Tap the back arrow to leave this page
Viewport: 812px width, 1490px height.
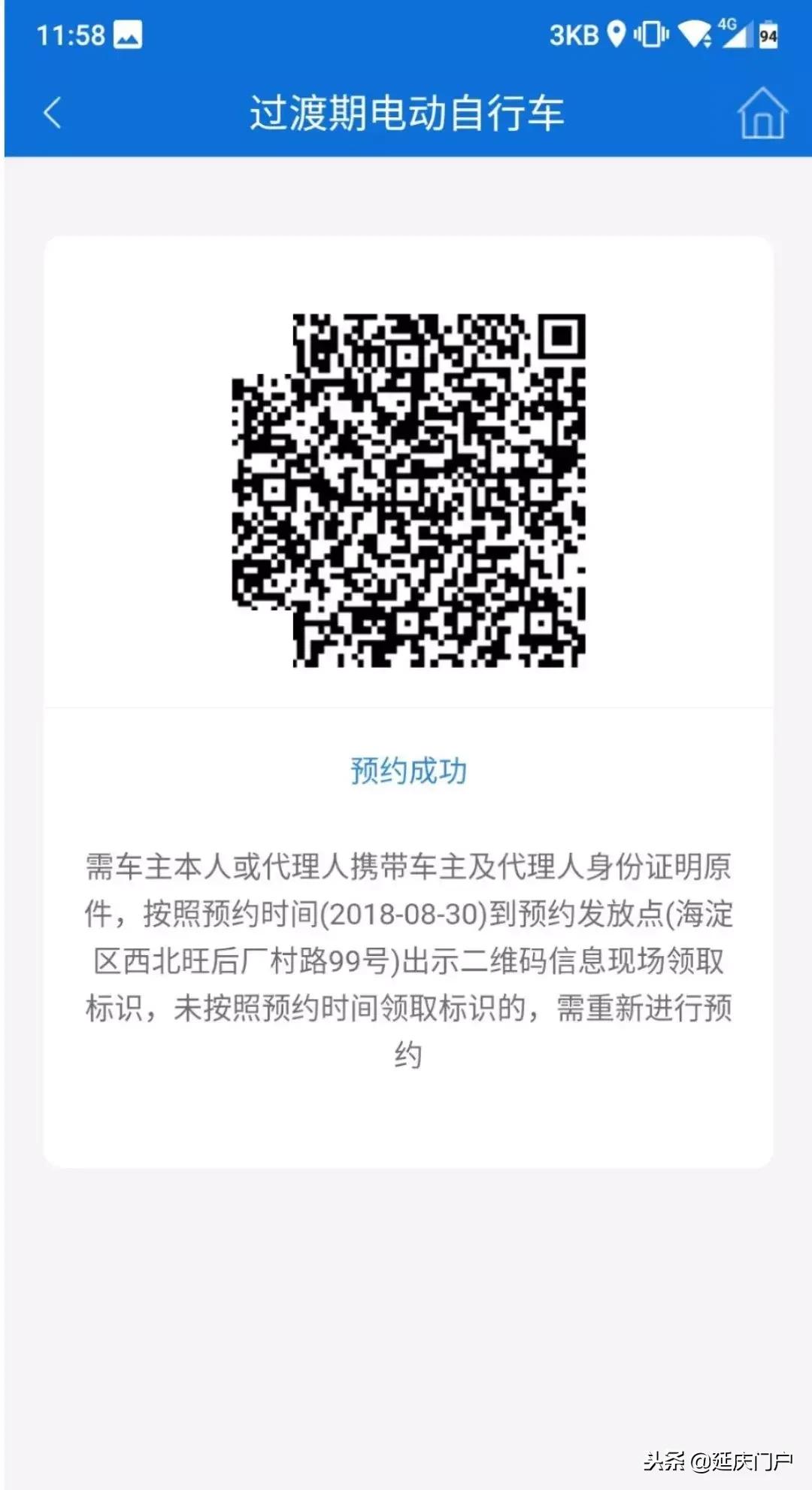(x=50, y=111)
